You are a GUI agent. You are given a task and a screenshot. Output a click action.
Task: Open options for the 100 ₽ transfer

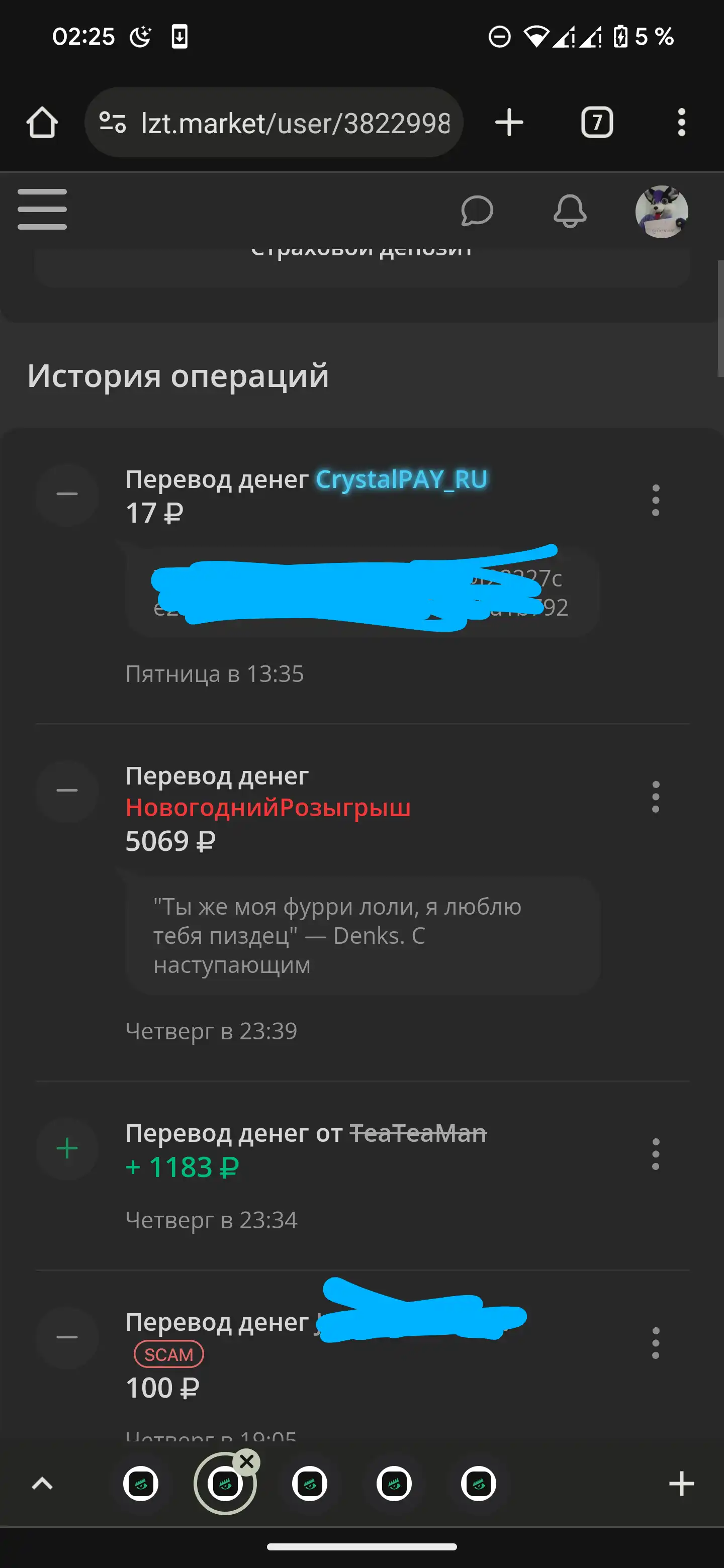(655, 1343)
